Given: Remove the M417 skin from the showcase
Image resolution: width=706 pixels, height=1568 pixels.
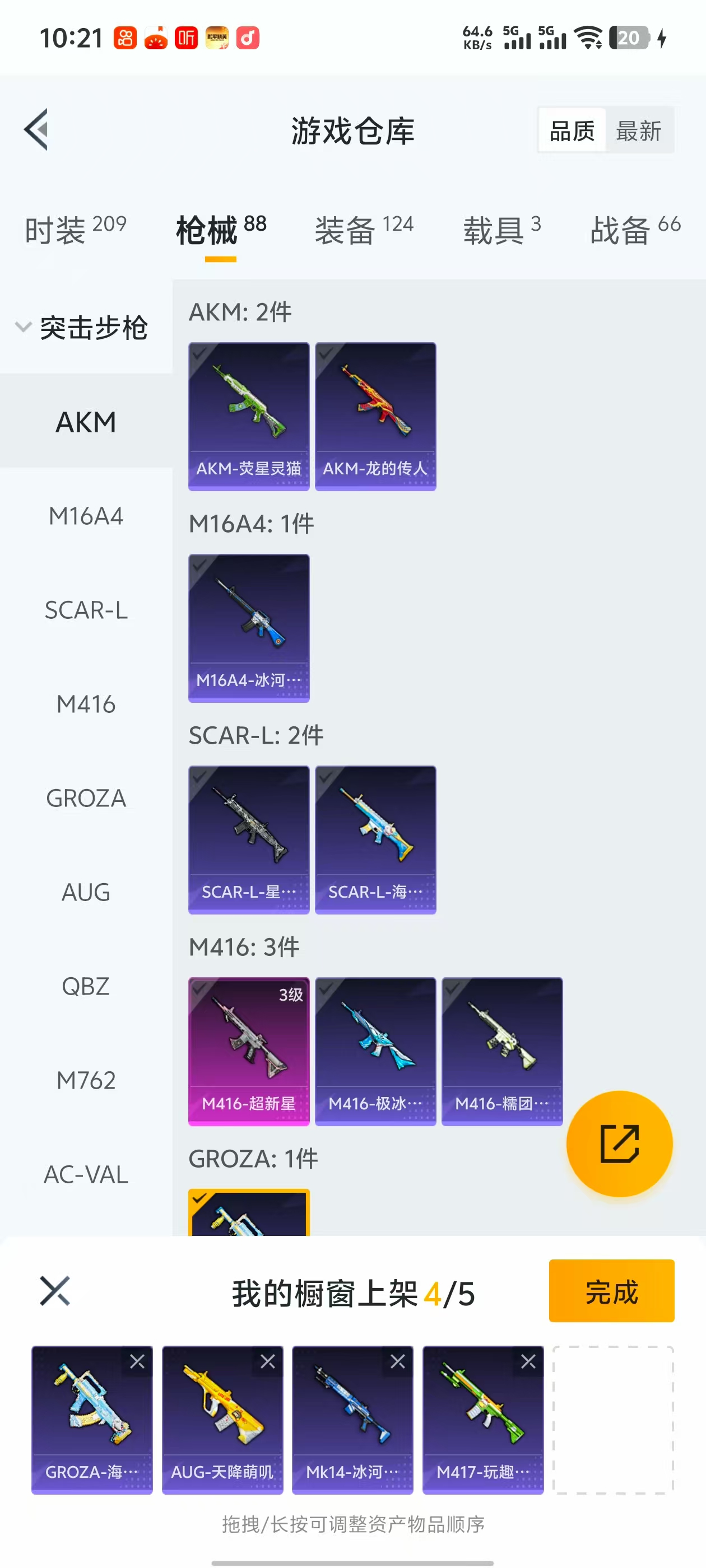Looking at the screenshot, I should point(528,1362).
